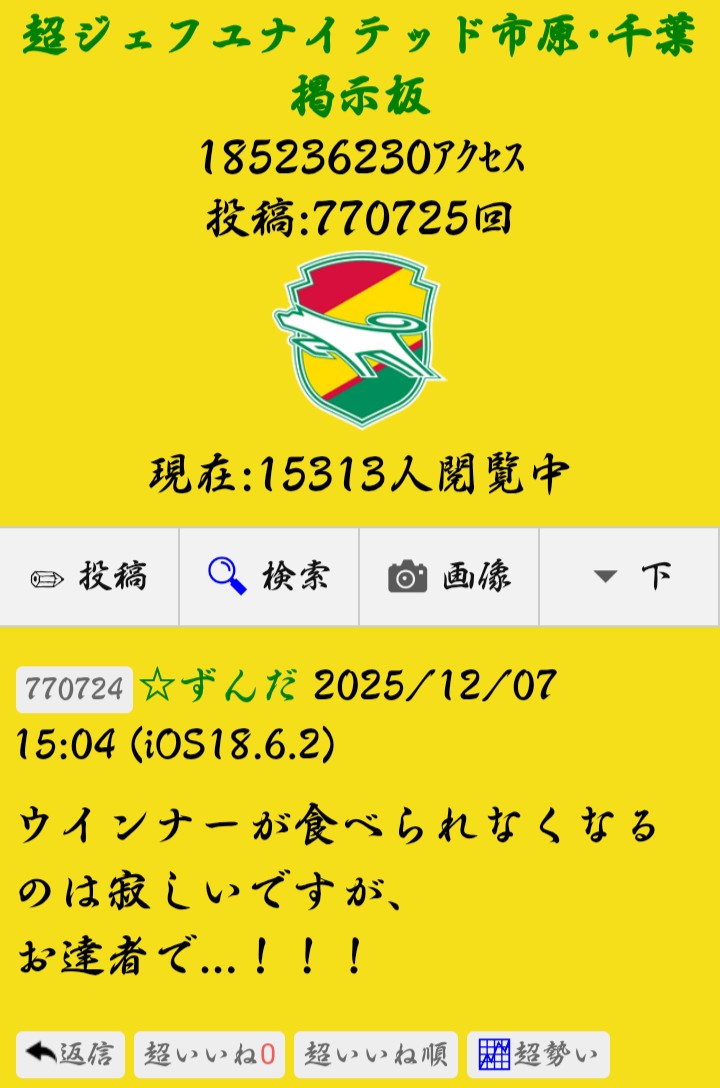
Task: Jump to the bottom with 下
Action: coord(630,577)
